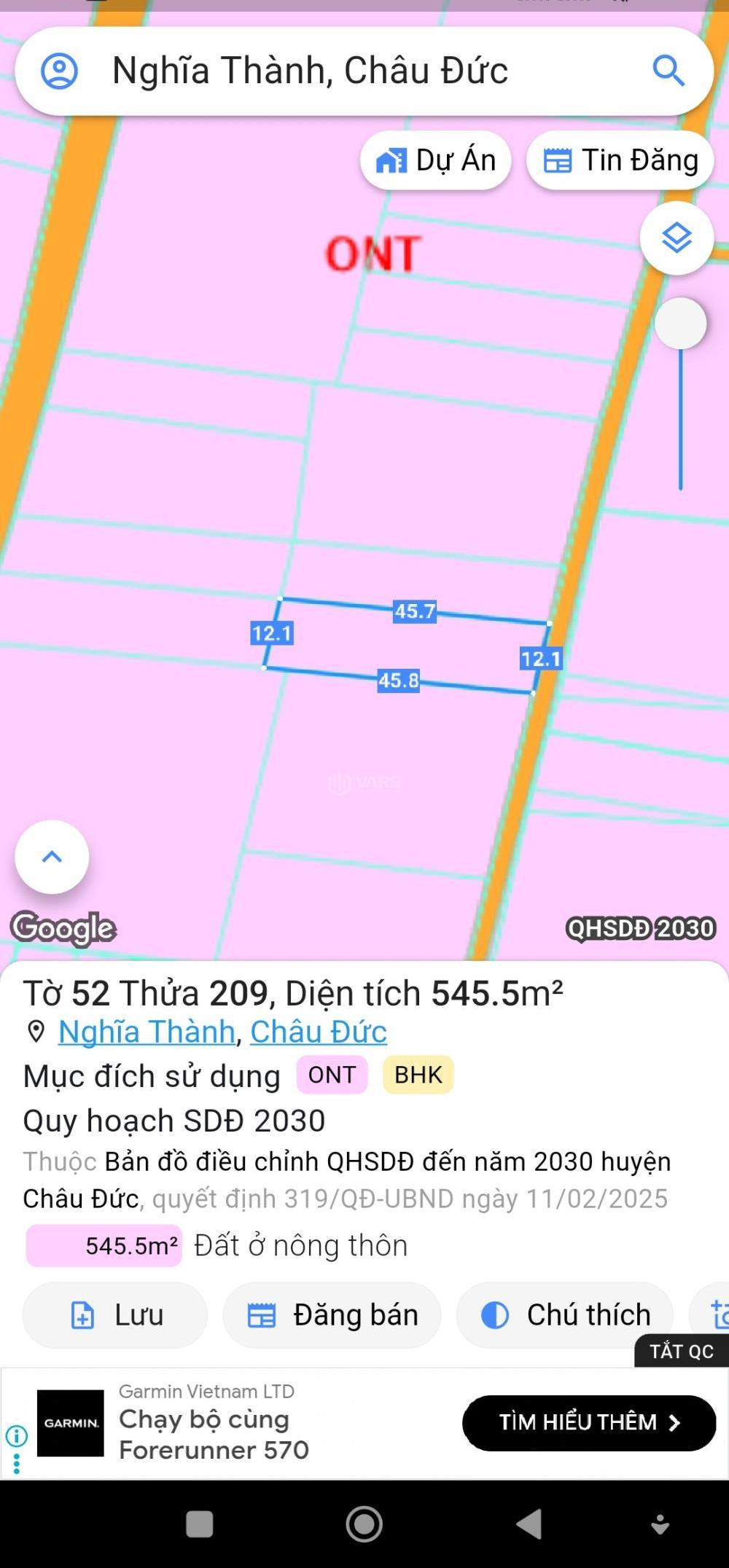Image resolution: width=729 pixels, height=1568 pixels.
Task: Open the Chú thích legend
Action: coord(565,1315)
